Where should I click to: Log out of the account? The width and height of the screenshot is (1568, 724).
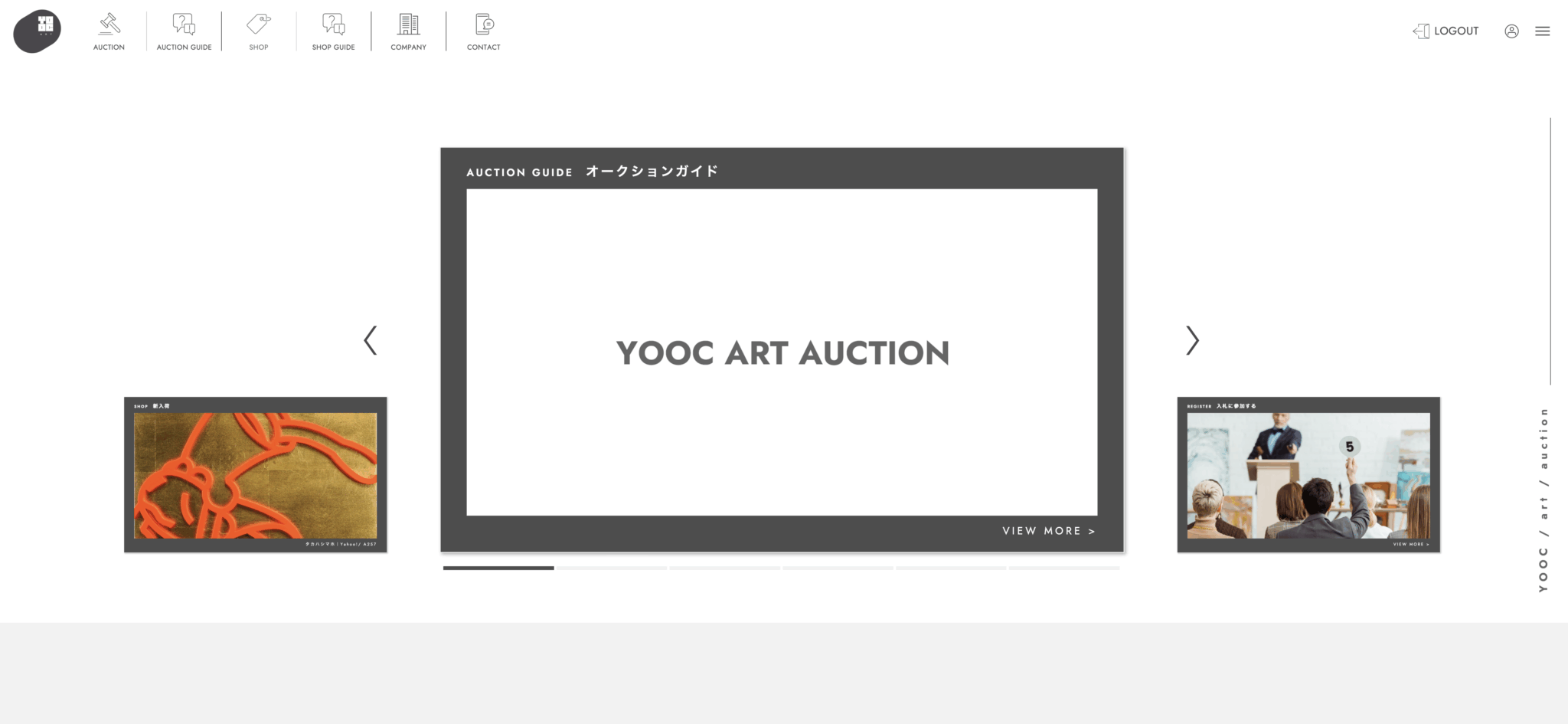click(x=1445, y=31)
